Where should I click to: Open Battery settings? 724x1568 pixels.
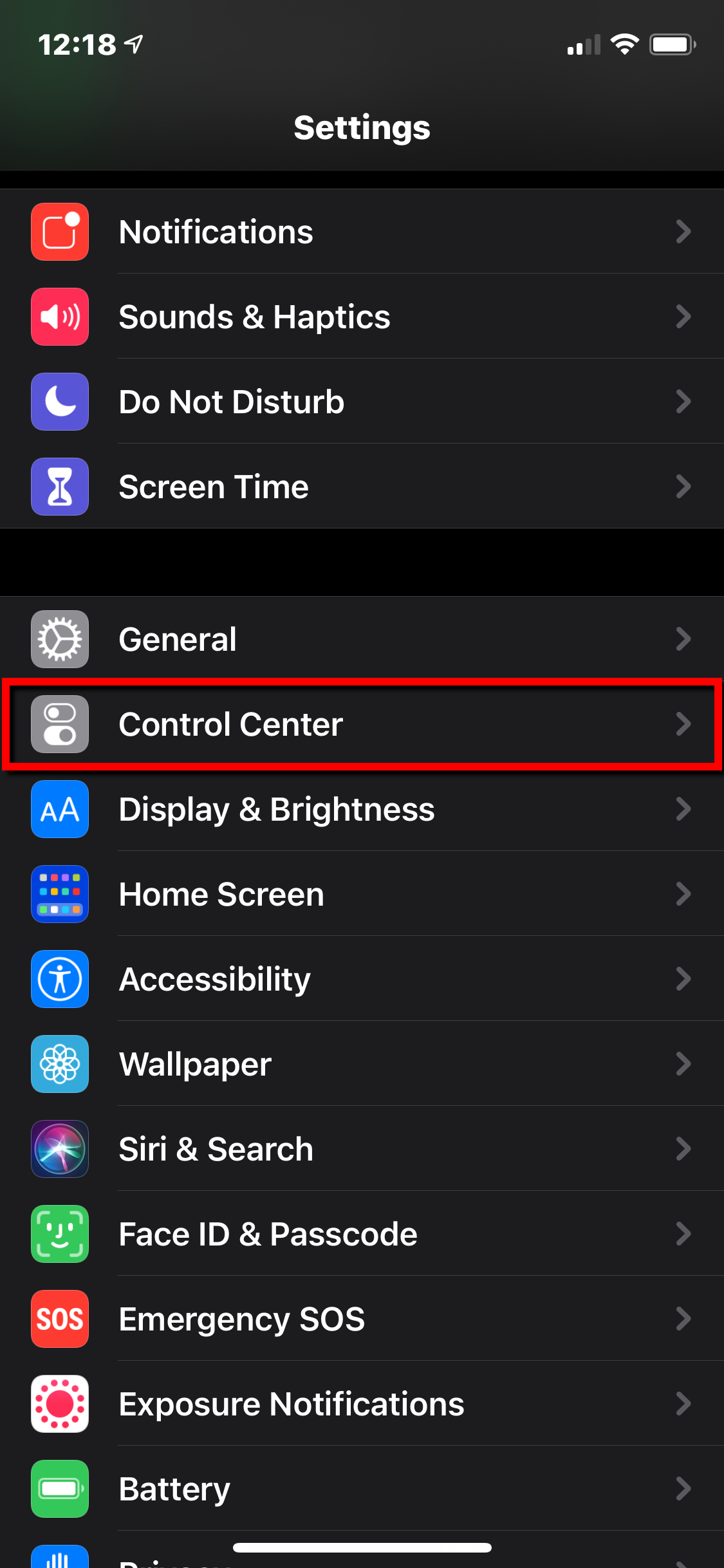coord(362,1489)
